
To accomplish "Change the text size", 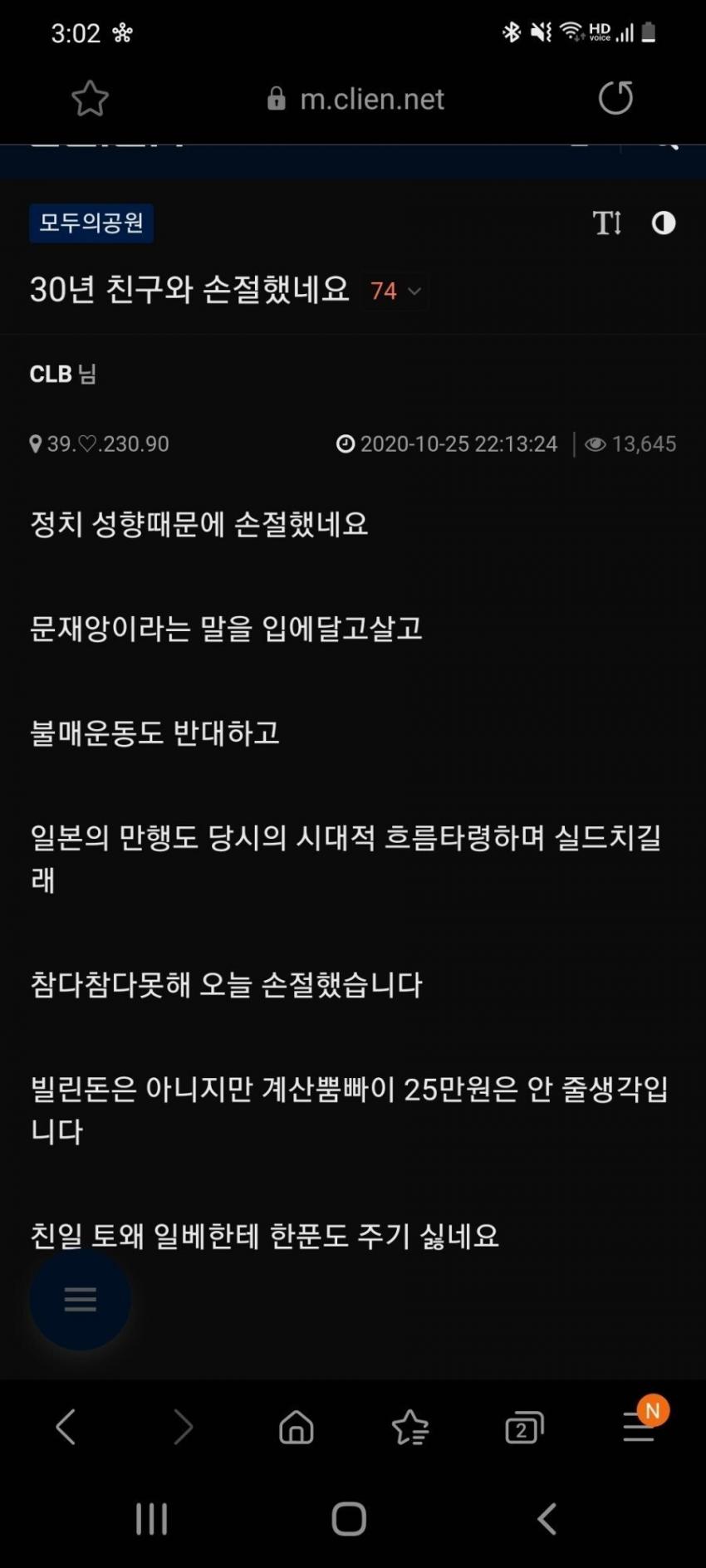I will point(606,223).
